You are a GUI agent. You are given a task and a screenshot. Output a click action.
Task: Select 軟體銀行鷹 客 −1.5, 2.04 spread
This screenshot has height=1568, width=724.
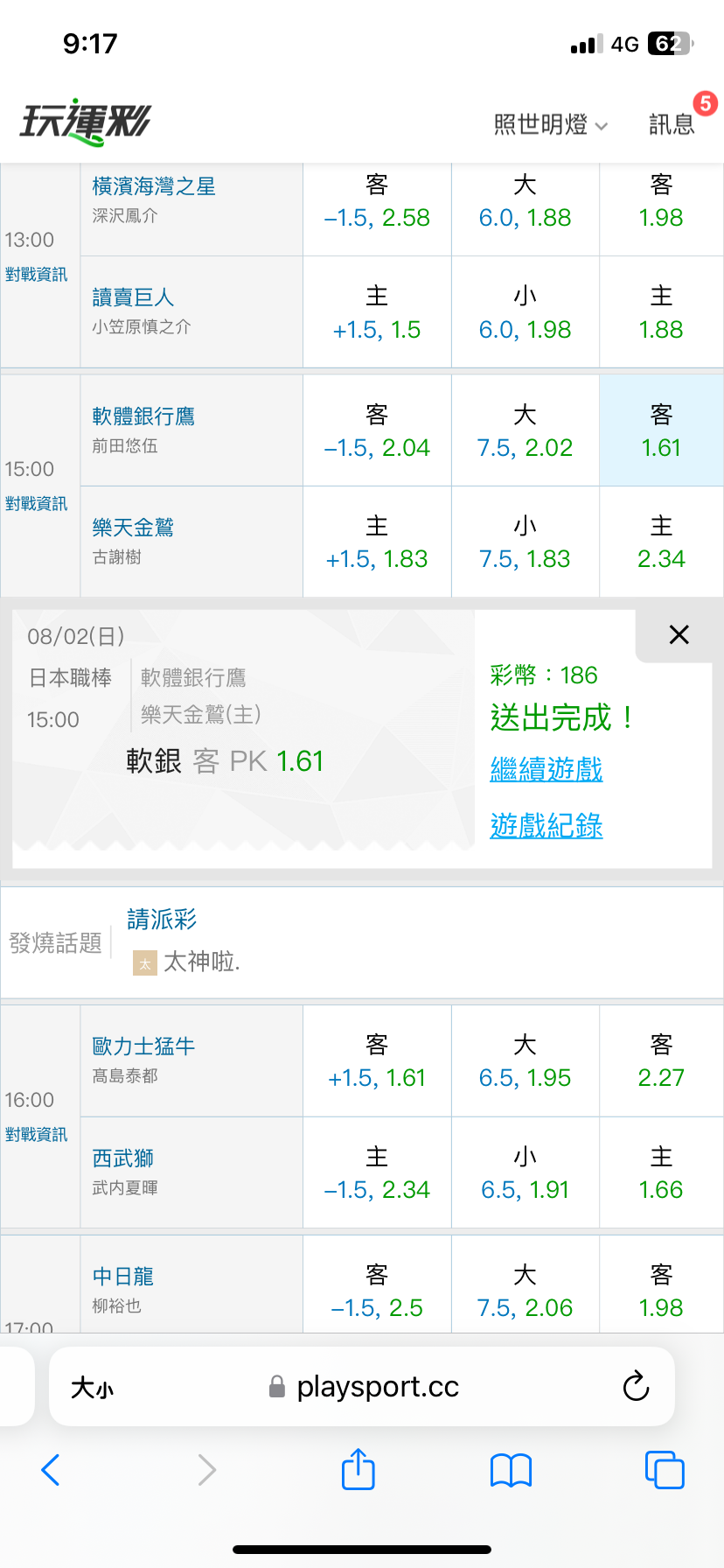pos(377,430)
